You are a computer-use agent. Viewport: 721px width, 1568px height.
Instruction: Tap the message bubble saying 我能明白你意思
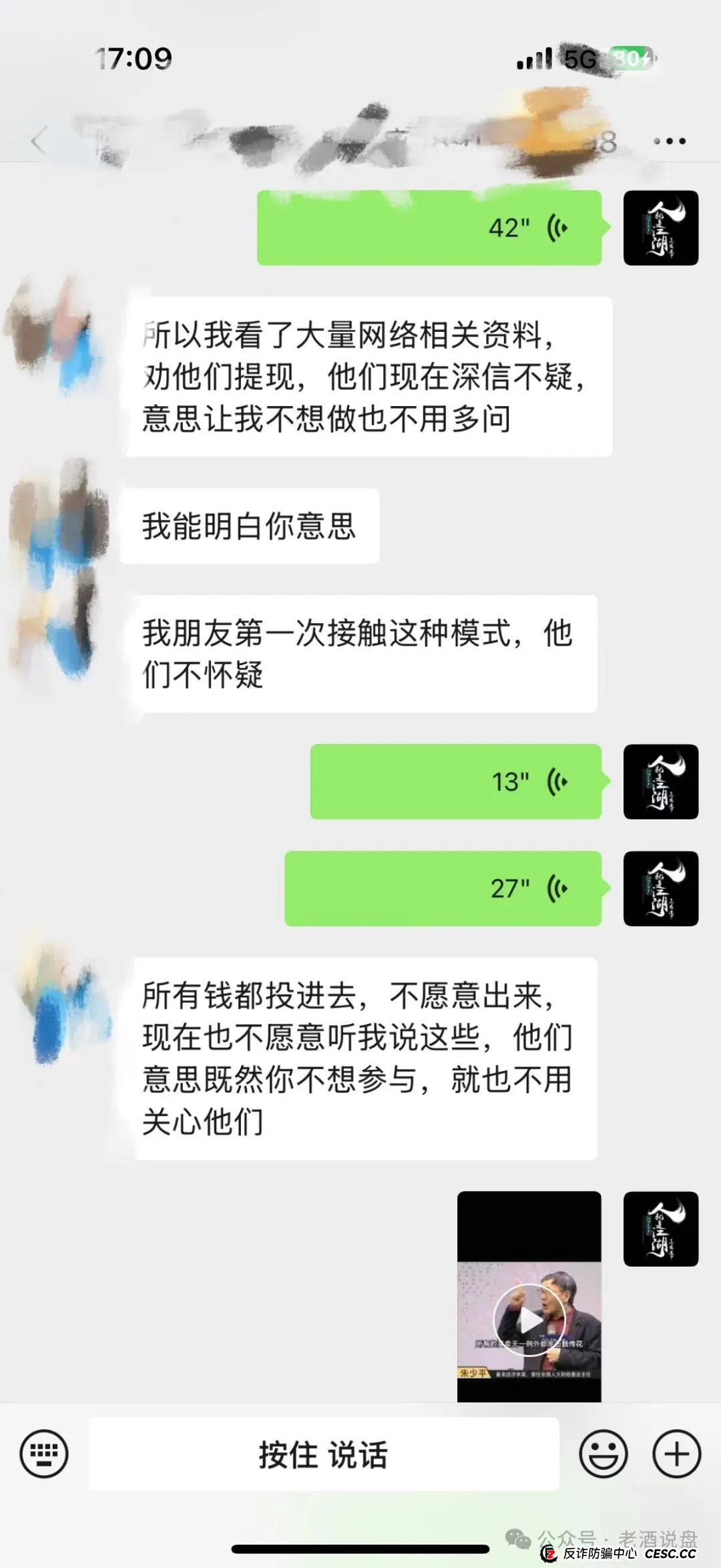coord(250,528)
